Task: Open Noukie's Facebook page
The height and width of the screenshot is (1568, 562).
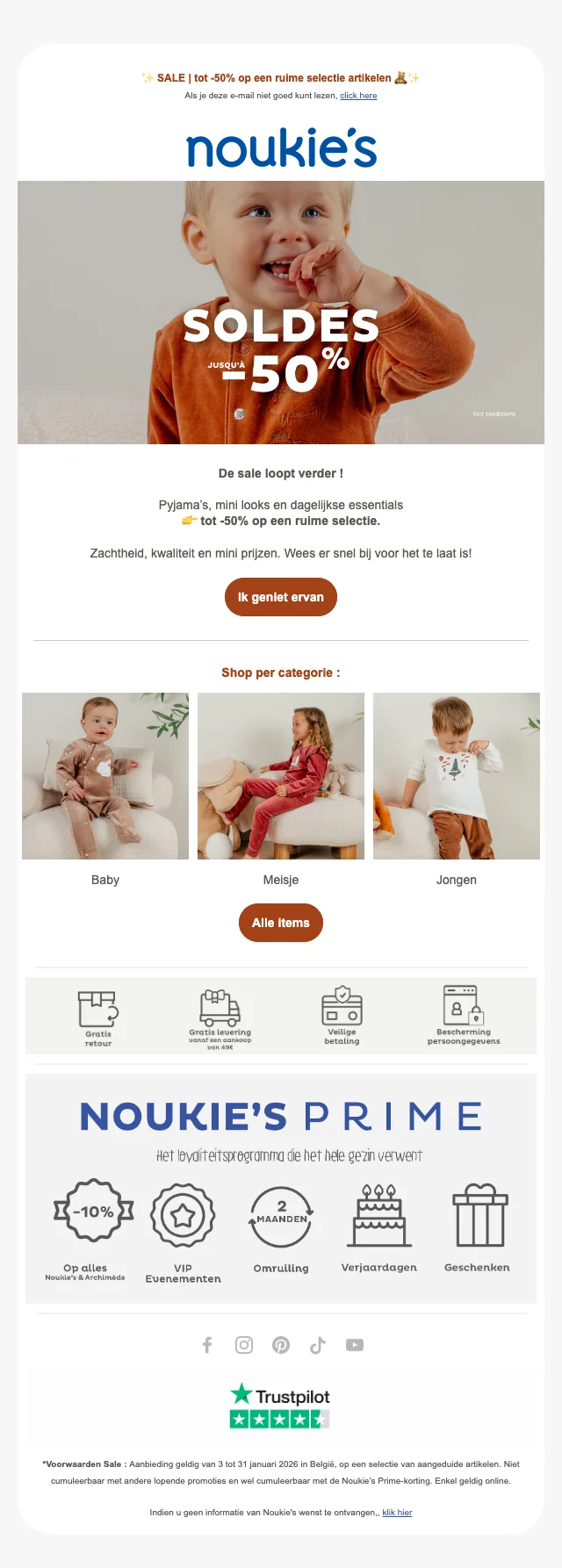Action: pyautogui.click(x=207, y=1345)
